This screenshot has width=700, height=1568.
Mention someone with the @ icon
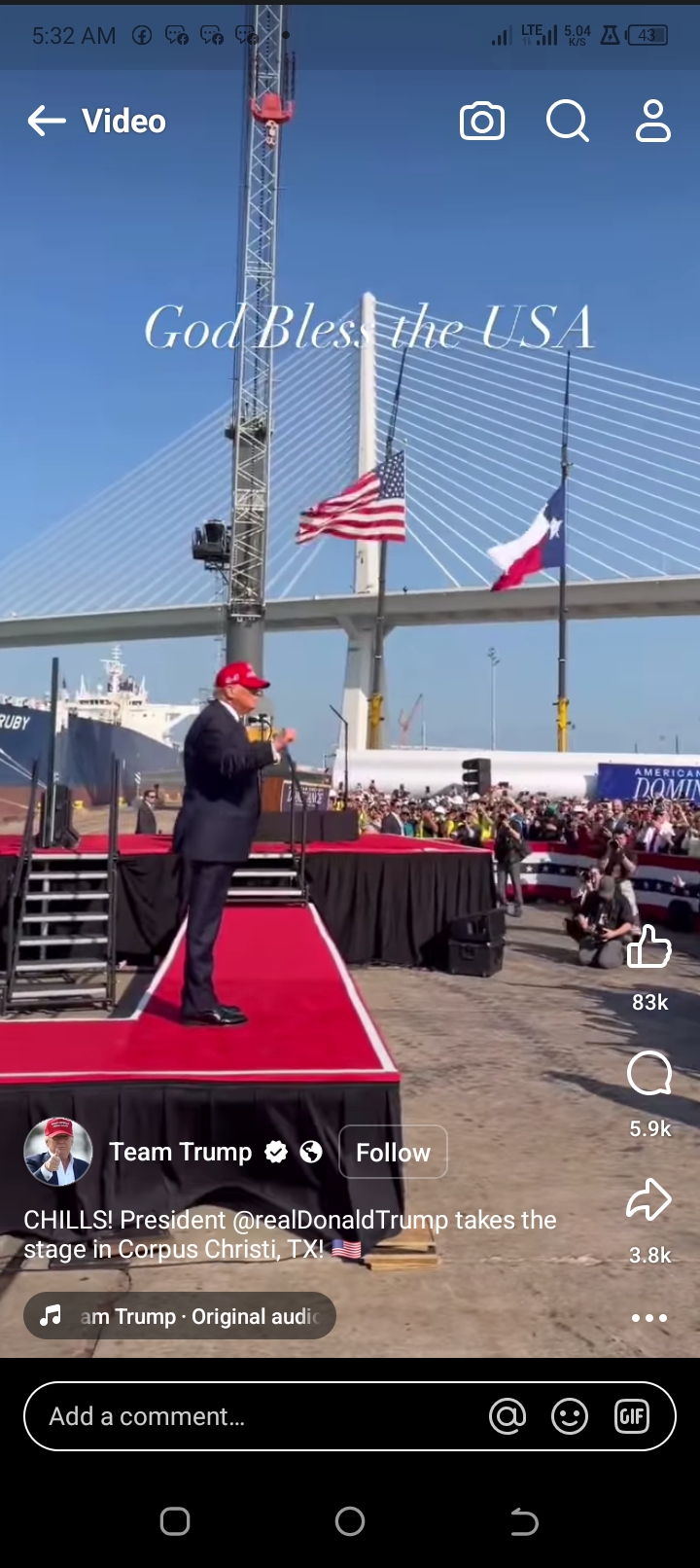507,1416
